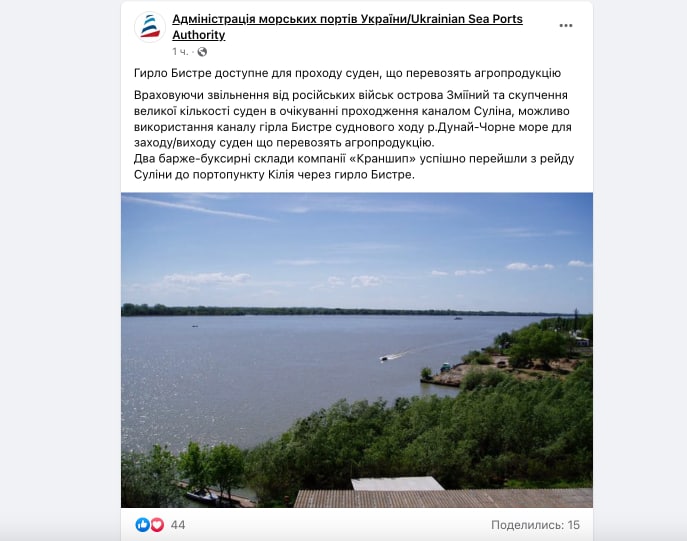Open the post's three-dot options menu
This screenshot has width=687, height=541.
click(x=566, y=25)
